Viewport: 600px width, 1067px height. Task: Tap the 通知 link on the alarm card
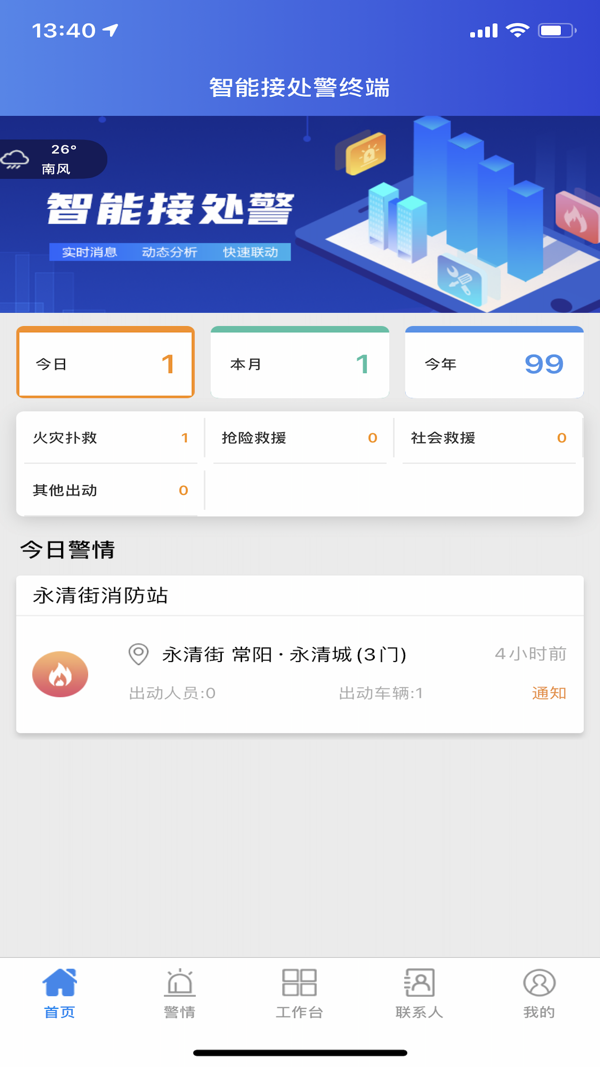pyautogui.click(x=549, y=693)
